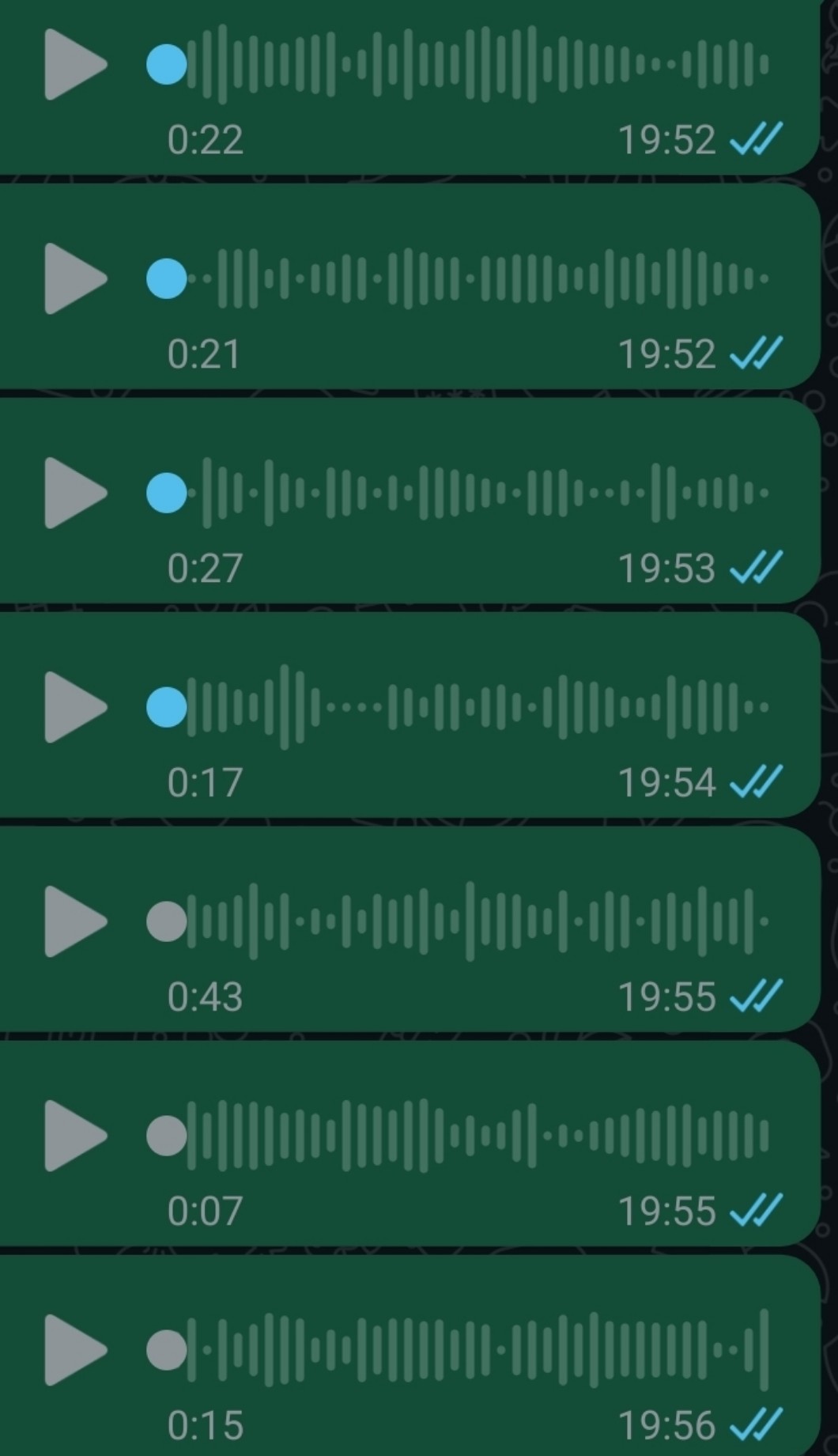The width and height of the screenshot is (838, 1456).
Task: Play the 0:22 voice message sent at 19:52
Action: 73,65
